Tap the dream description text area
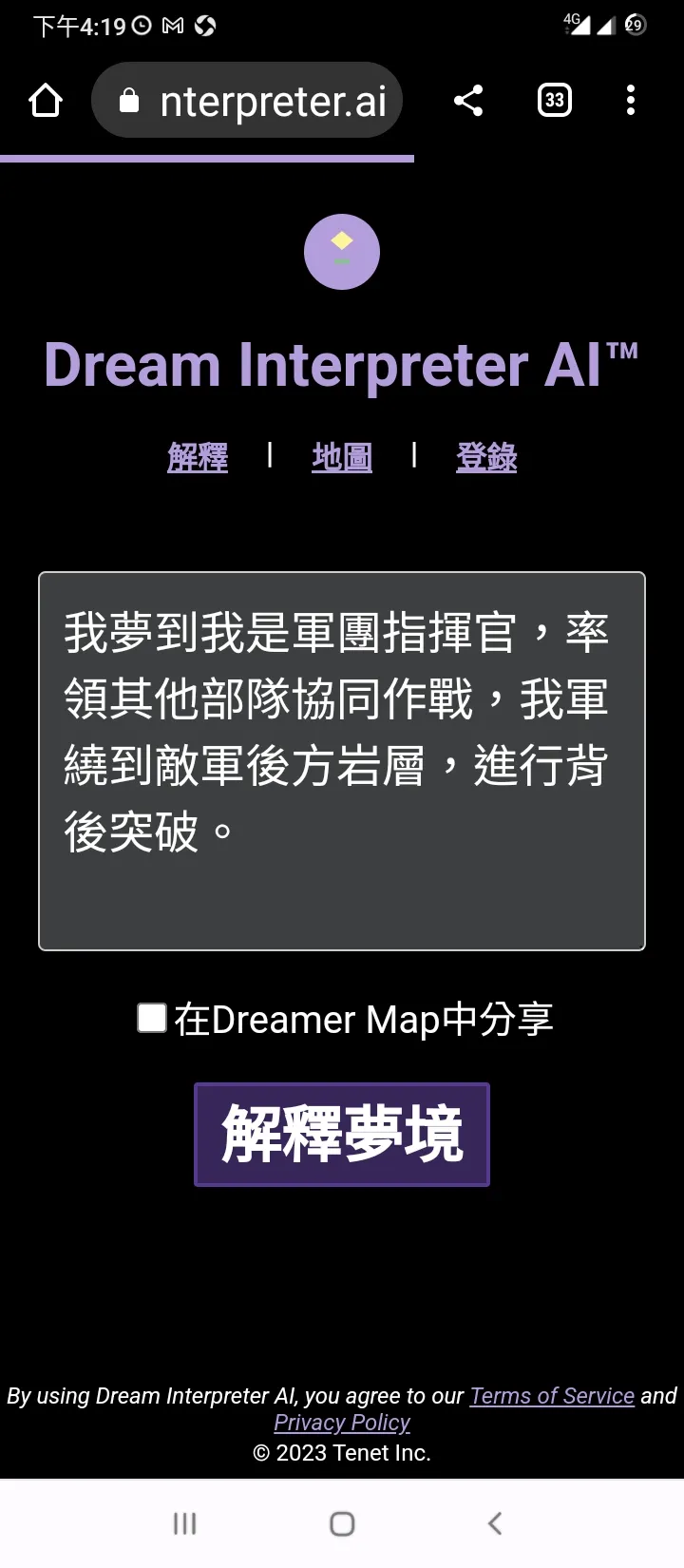The width and height of the screenshot is (684, 1568). 342,758
